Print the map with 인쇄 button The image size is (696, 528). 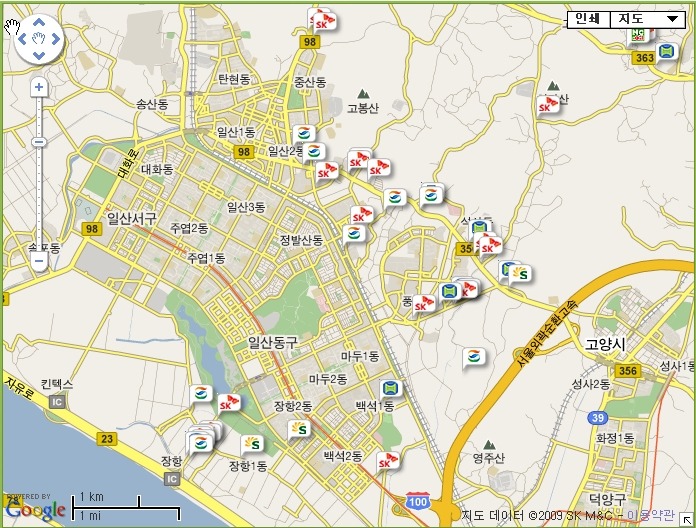point(587,19)
